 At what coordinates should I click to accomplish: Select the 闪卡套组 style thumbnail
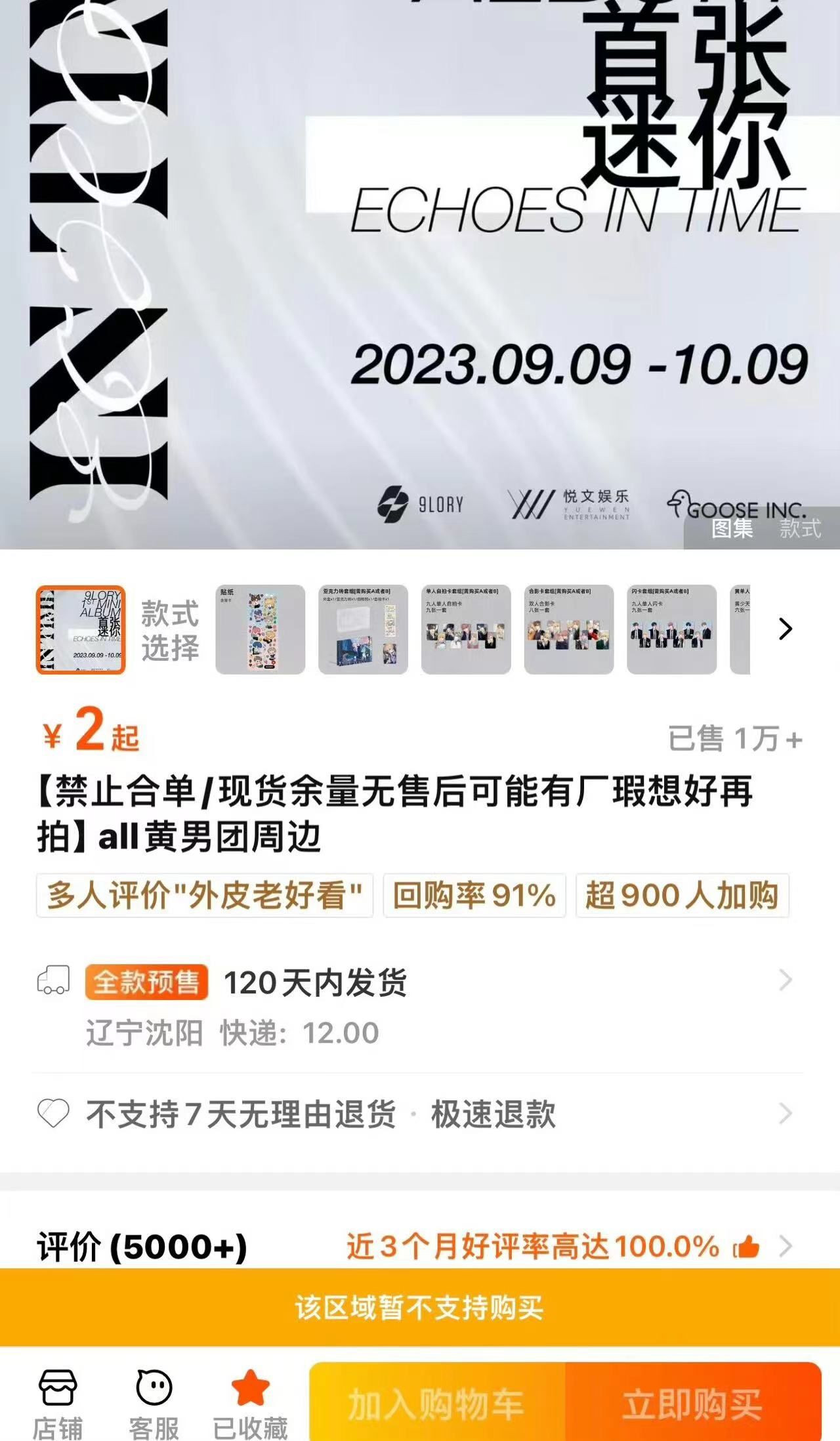[x=671, y=629]
